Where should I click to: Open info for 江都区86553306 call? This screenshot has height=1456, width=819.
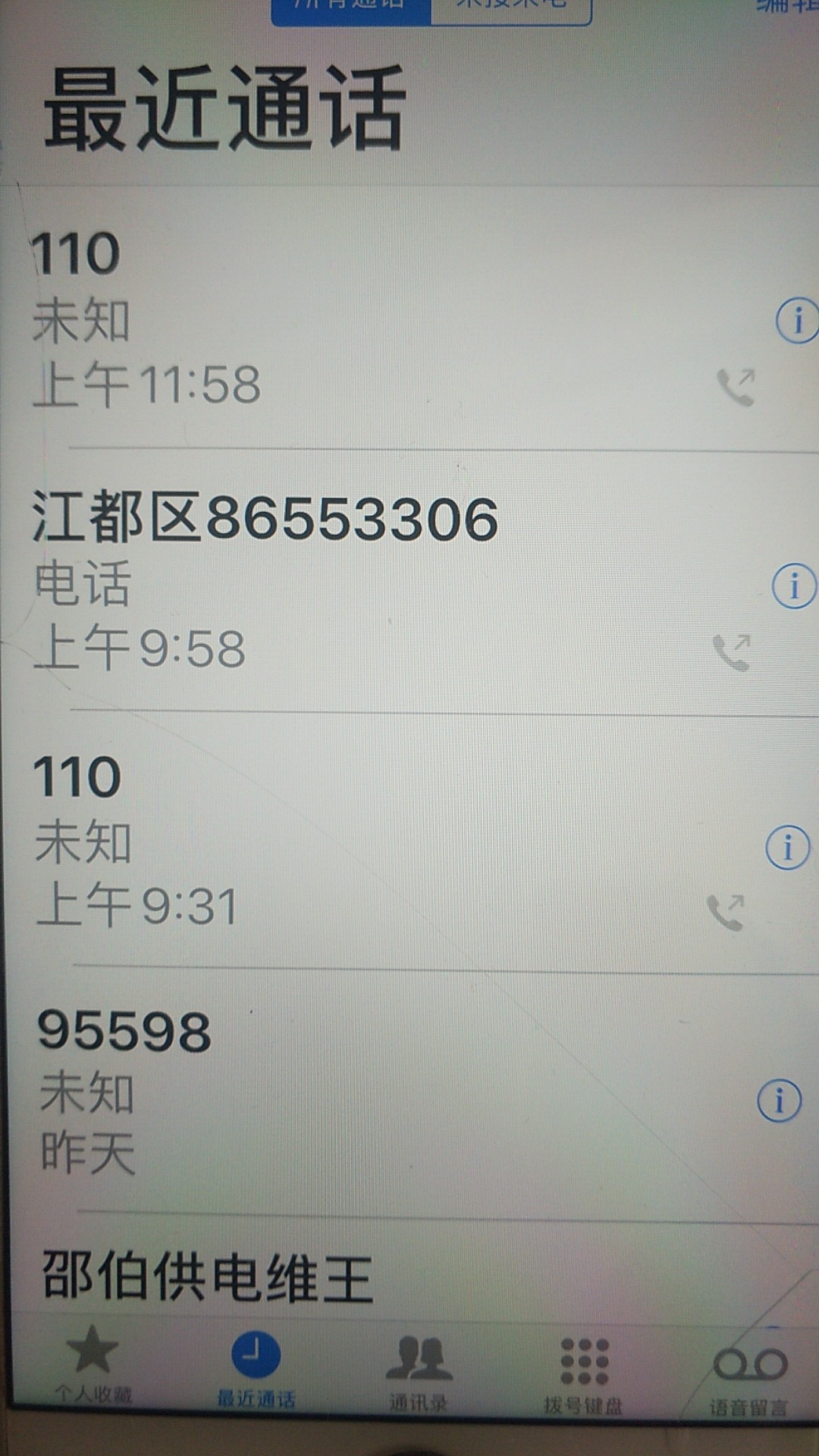[x=793, y=586]
